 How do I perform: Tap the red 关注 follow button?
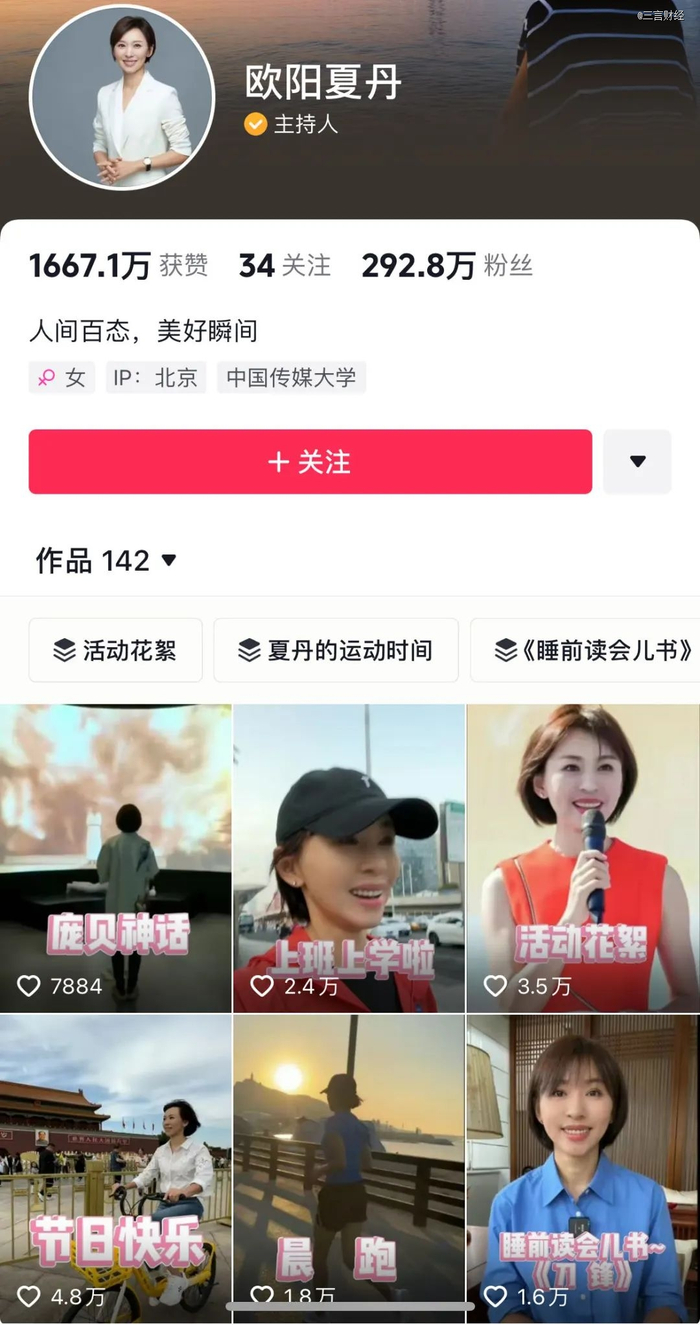click(310, 462)
